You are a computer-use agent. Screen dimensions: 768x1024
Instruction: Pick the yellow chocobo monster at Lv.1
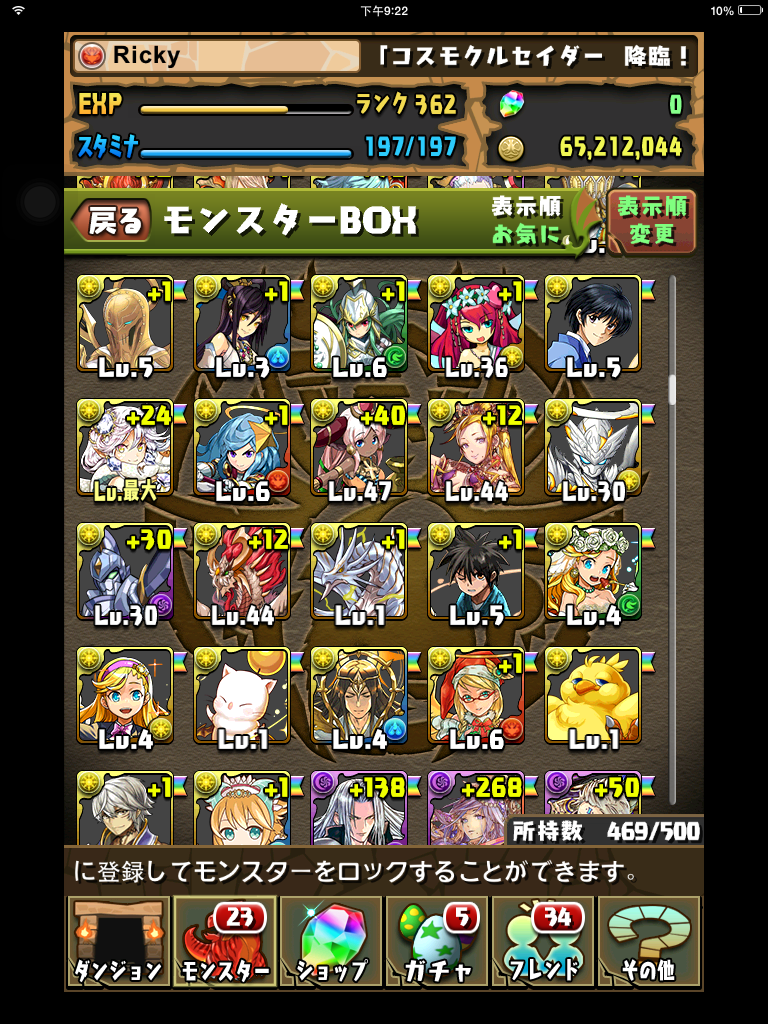(x=593, y=697)
